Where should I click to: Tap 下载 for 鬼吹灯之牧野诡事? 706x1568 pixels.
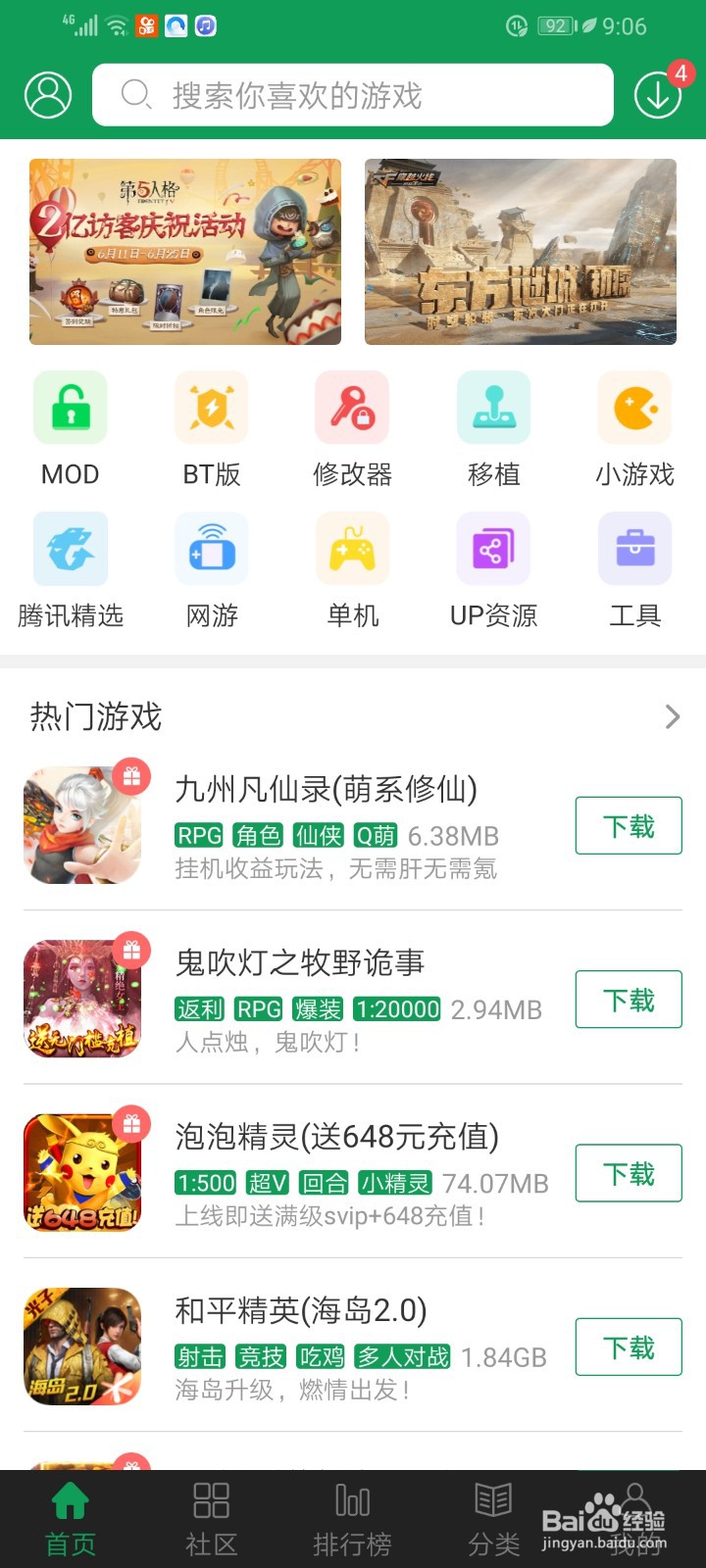[x=628, y=1000]
